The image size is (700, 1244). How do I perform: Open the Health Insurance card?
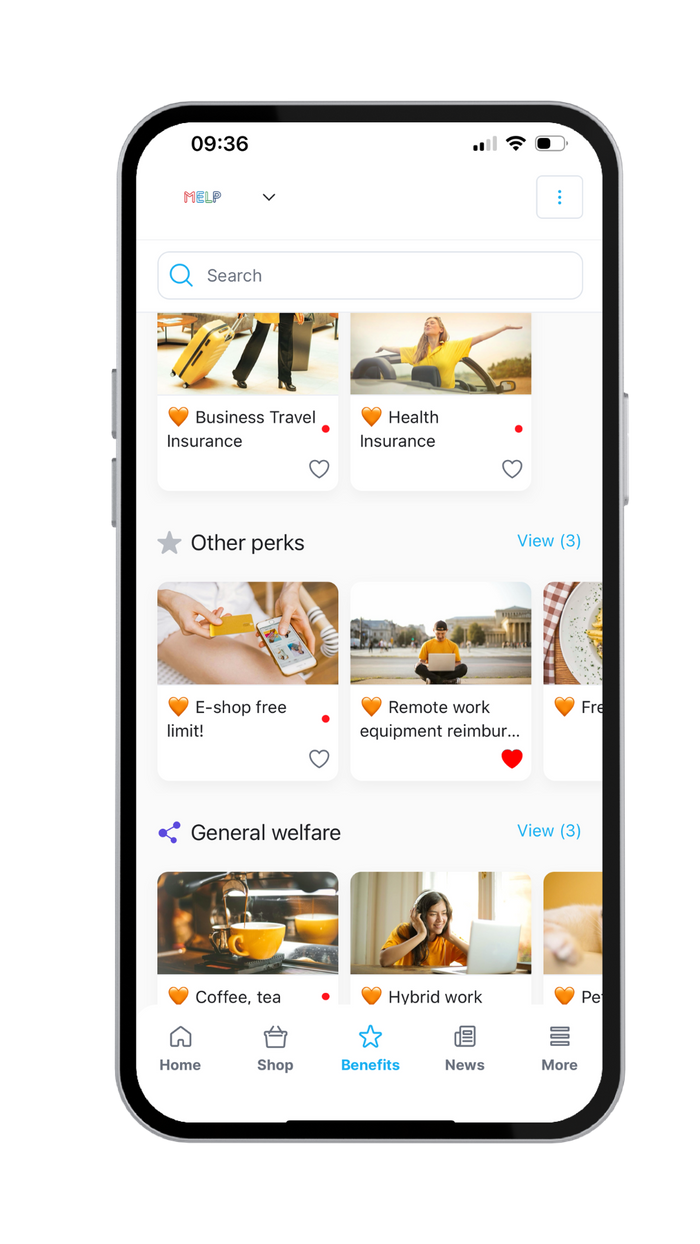440,400
